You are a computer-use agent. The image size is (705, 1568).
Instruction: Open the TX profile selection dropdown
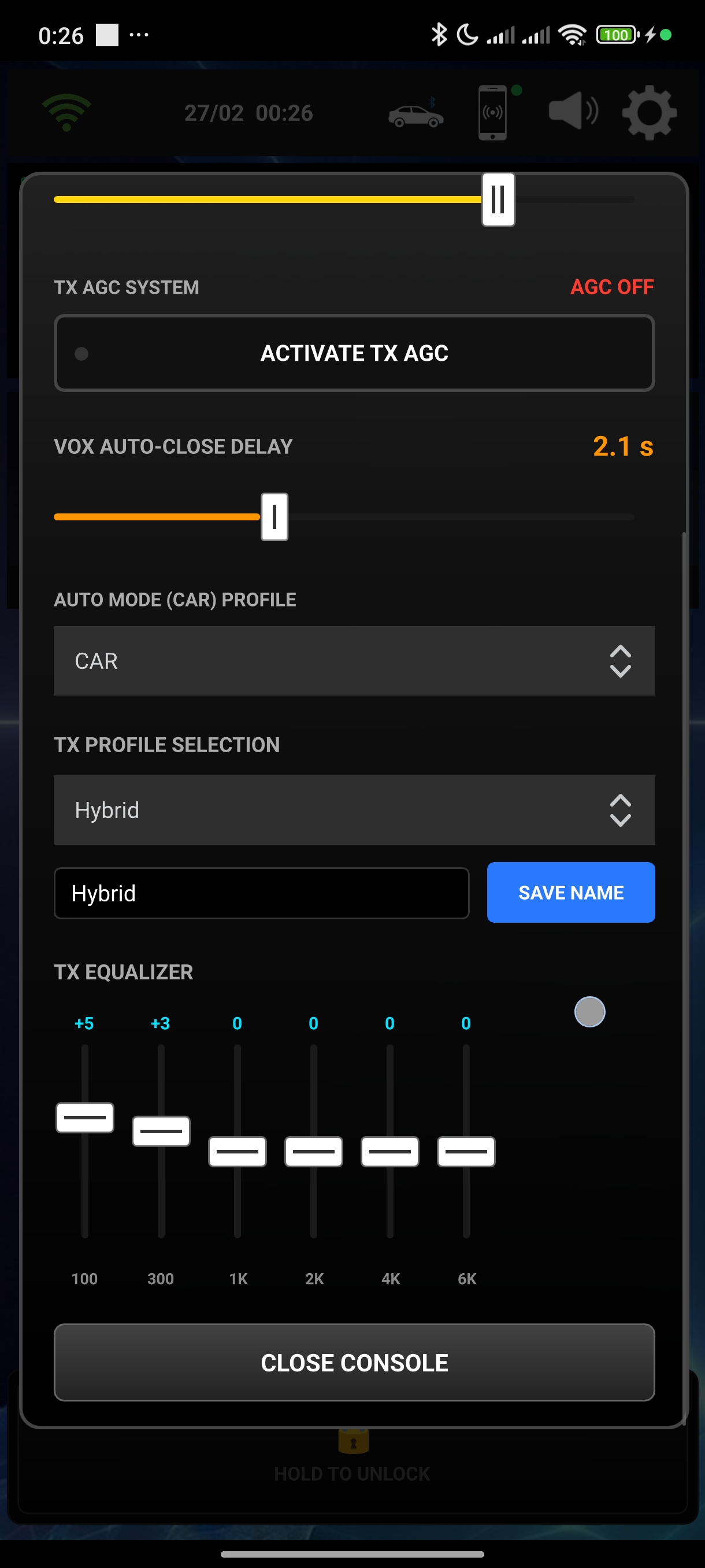pyautogui.click(x=354, y=810)
